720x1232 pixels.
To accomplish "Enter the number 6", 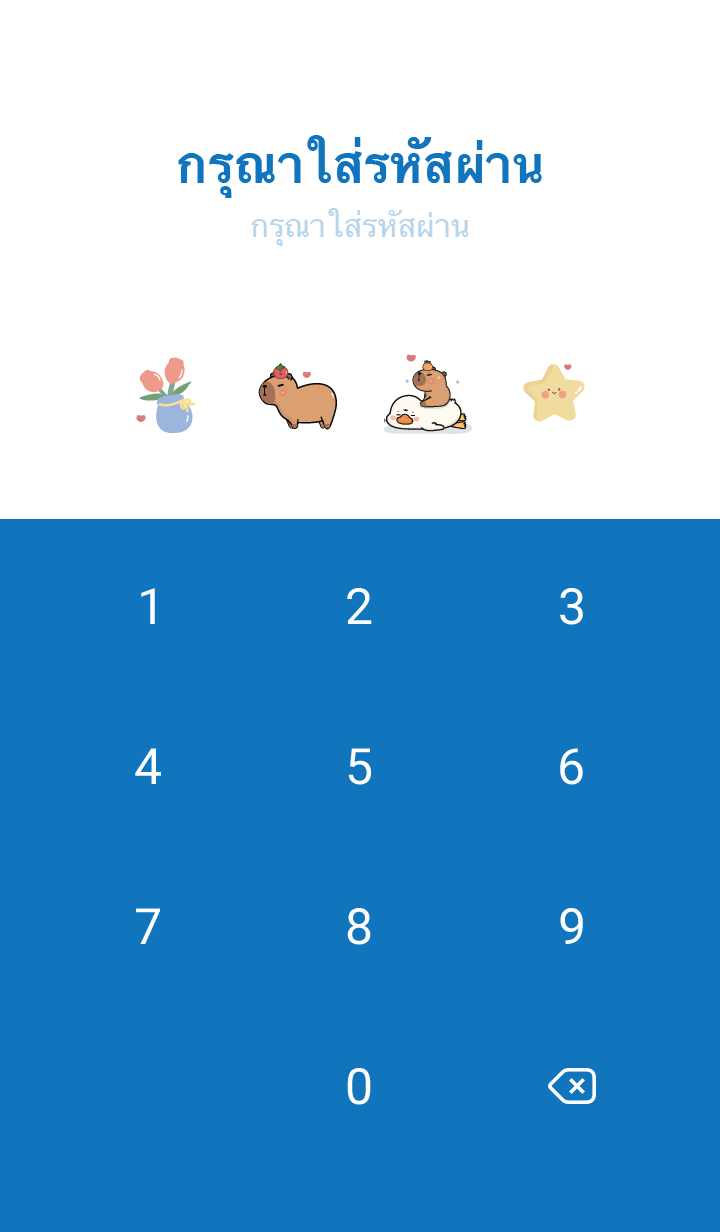I will tap(571, 767).
